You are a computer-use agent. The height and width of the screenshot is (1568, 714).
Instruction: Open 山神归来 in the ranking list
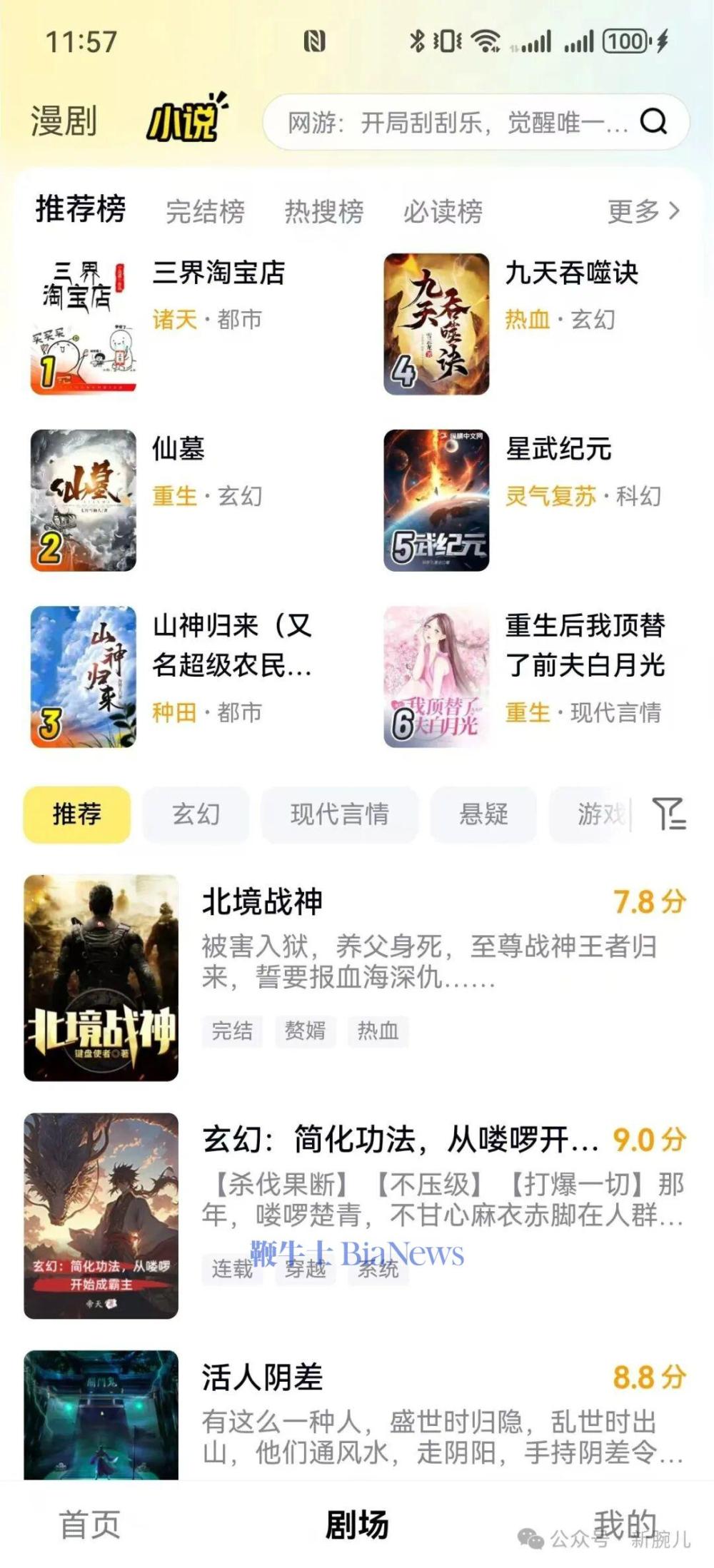click(x=231, y=644)
